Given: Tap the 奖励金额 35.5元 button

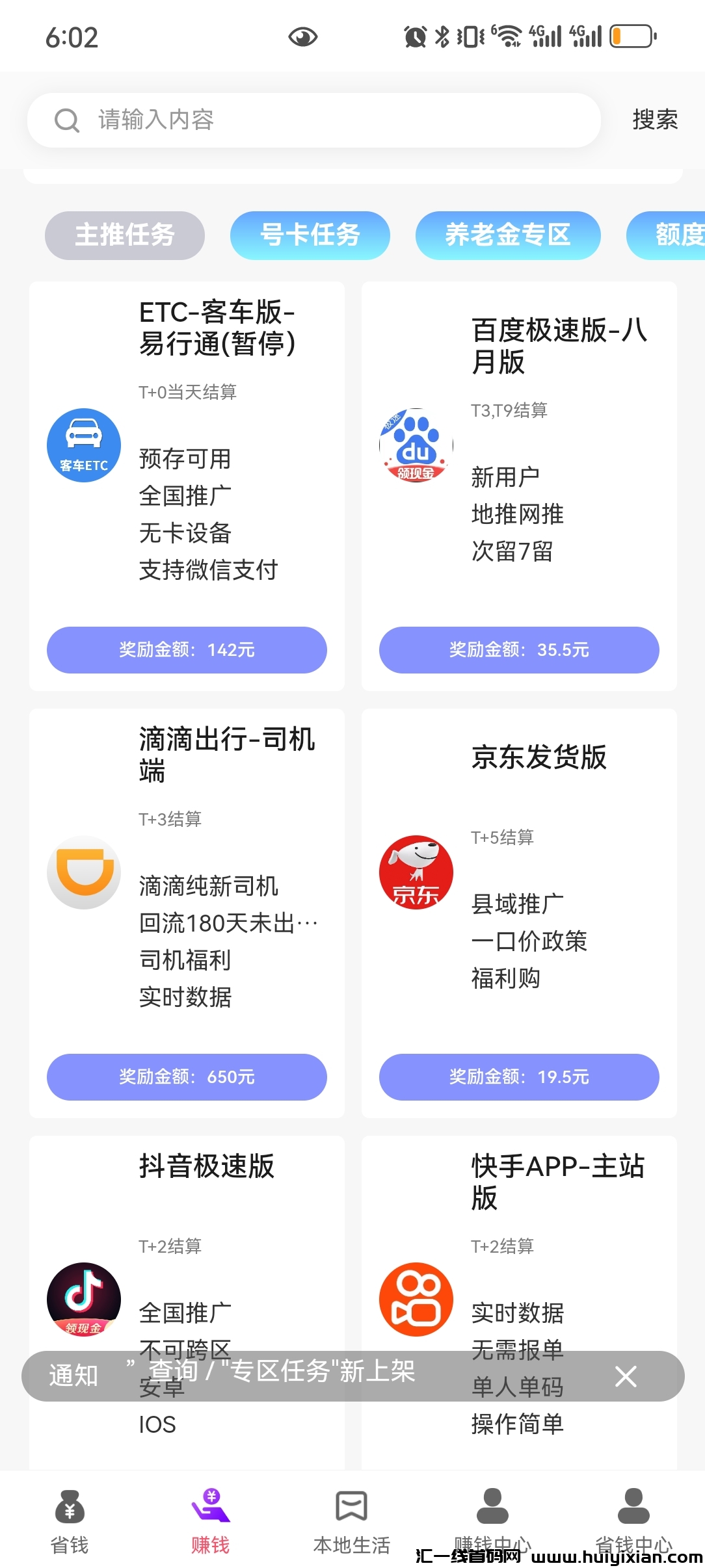Looking at the screenshot, I should [x=519, y=650].
